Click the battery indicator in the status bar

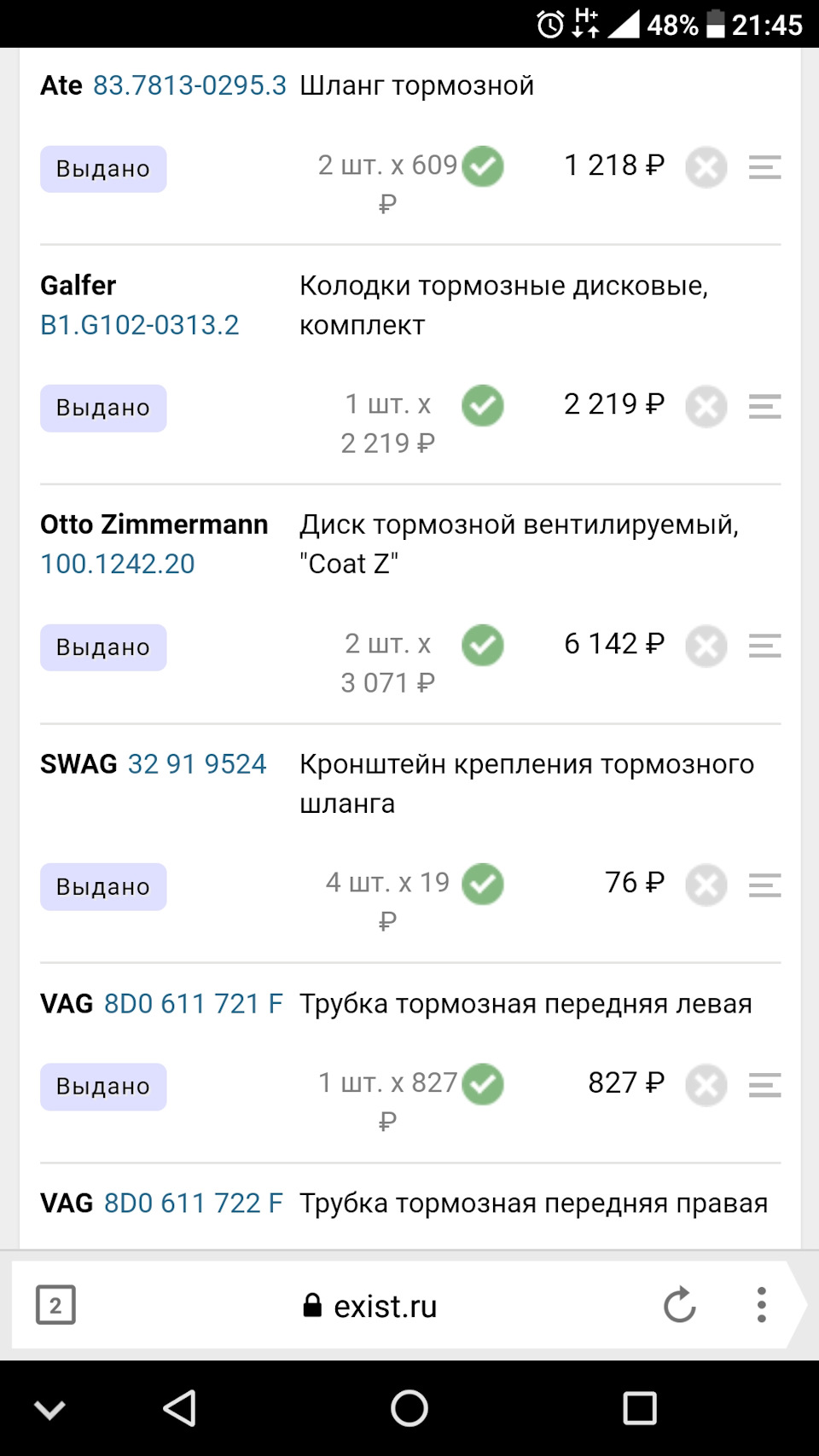coord(717,25)
